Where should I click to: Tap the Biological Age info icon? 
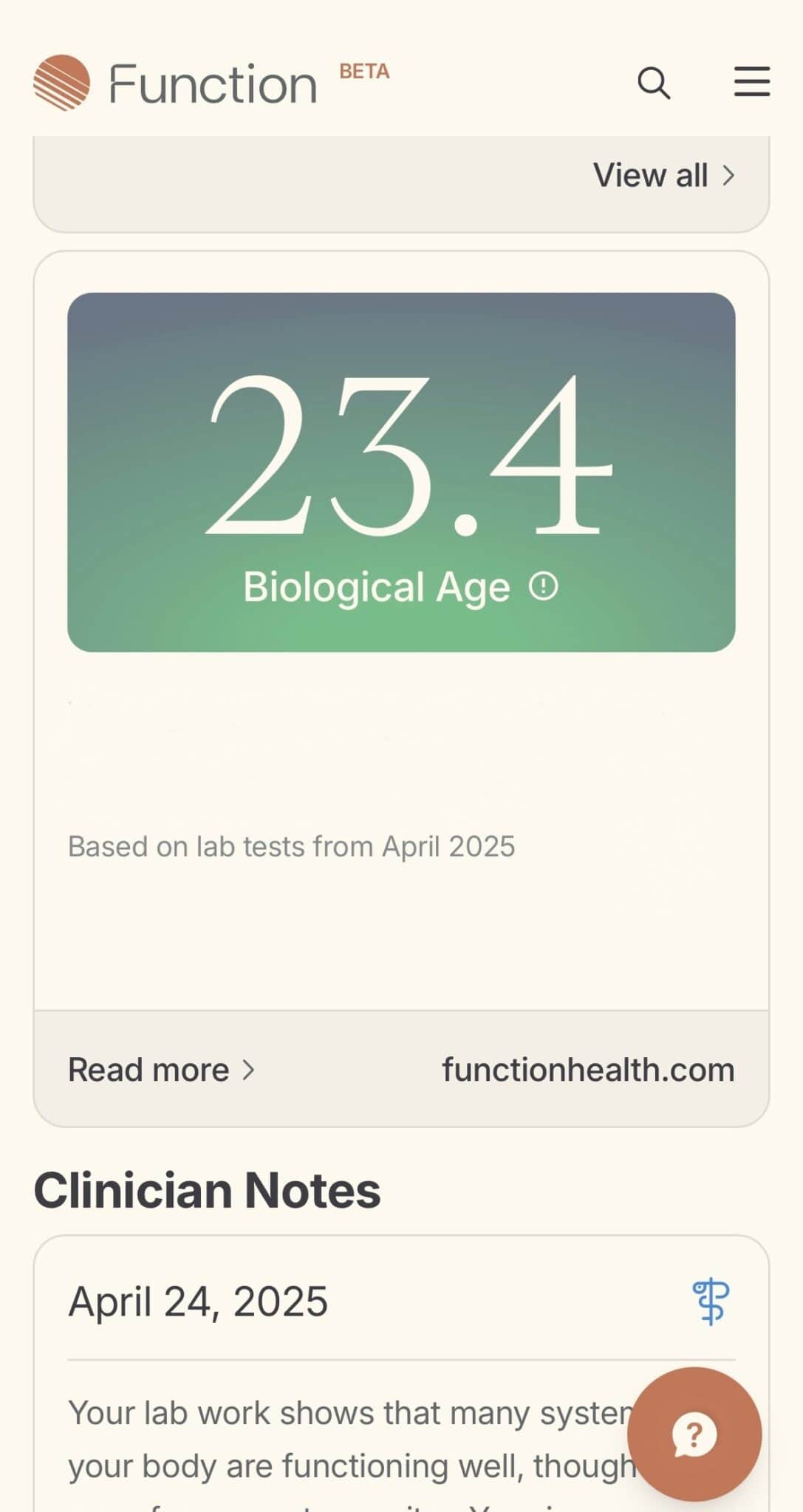coord(543,585)
